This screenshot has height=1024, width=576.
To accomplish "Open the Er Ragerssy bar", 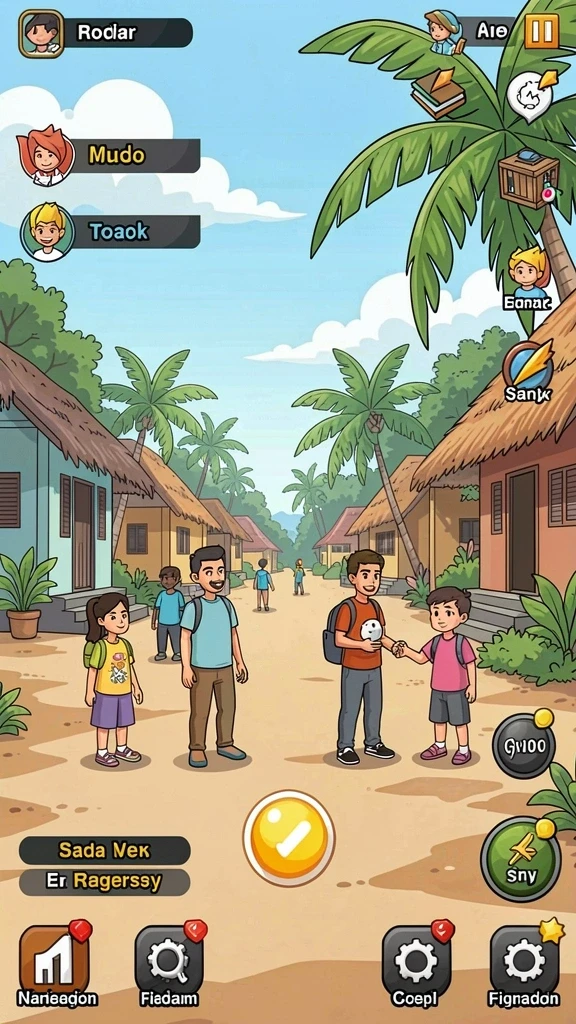I will [104, 882].
